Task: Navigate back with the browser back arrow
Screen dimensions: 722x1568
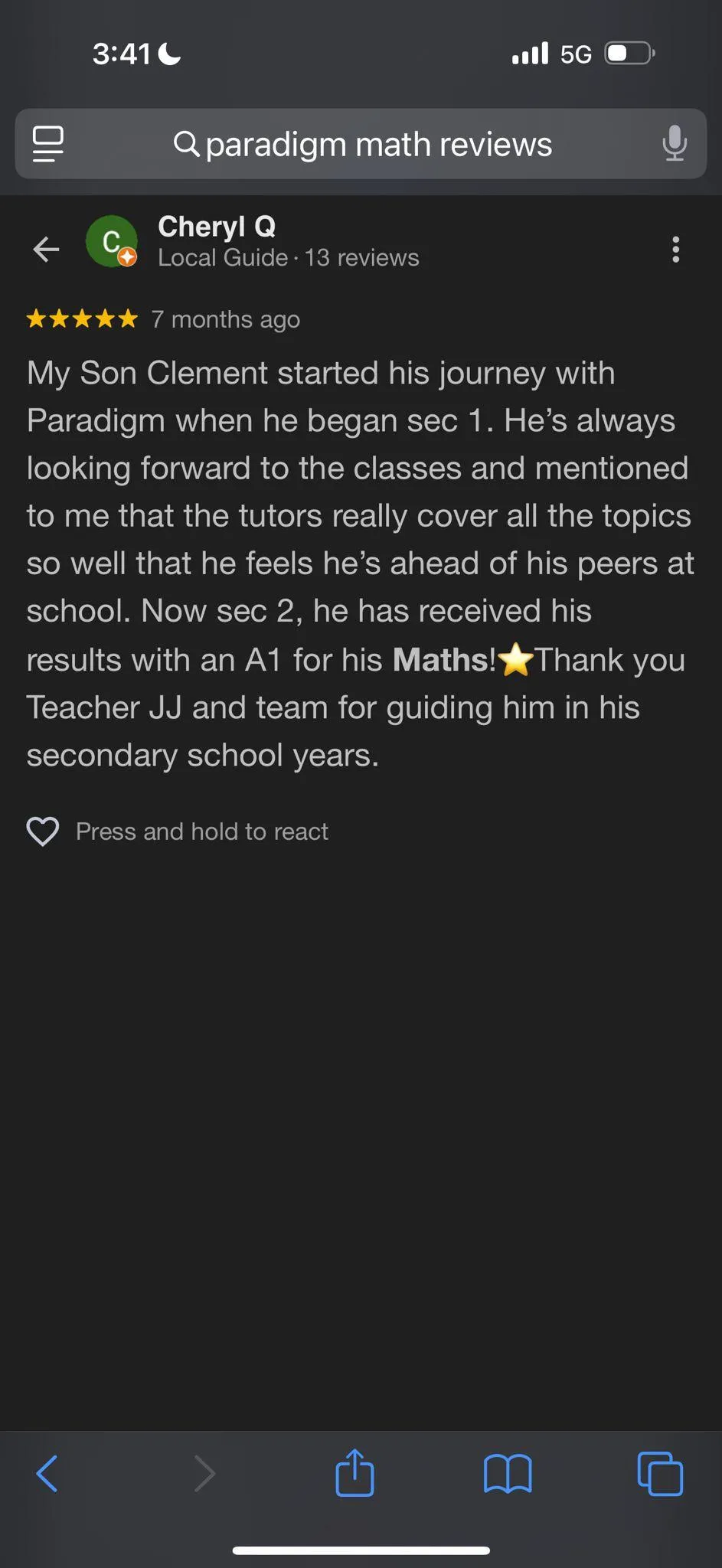Action: tap(47, 1473)
